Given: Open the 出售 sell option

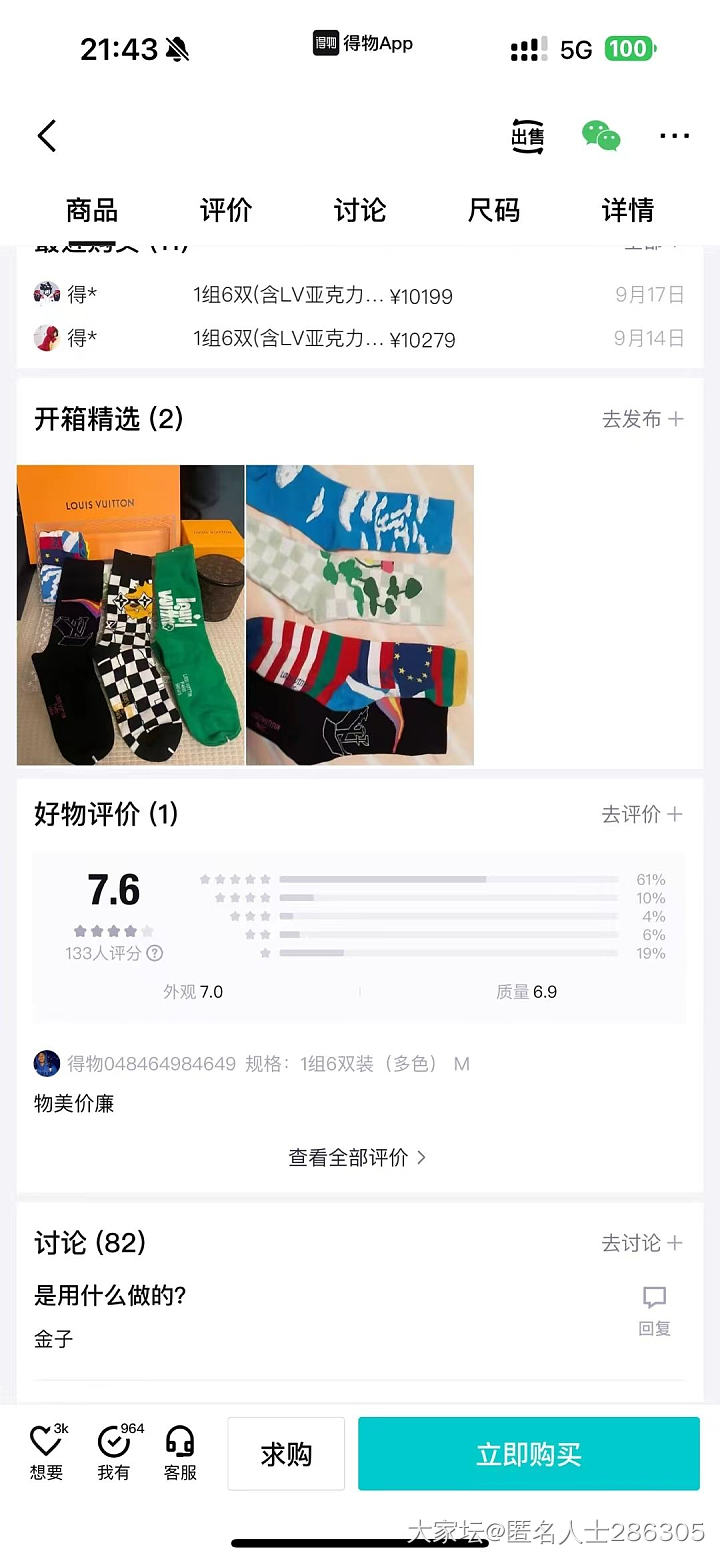Looking at the screenshot, I should pyautogui.click(x=527, y=136).
